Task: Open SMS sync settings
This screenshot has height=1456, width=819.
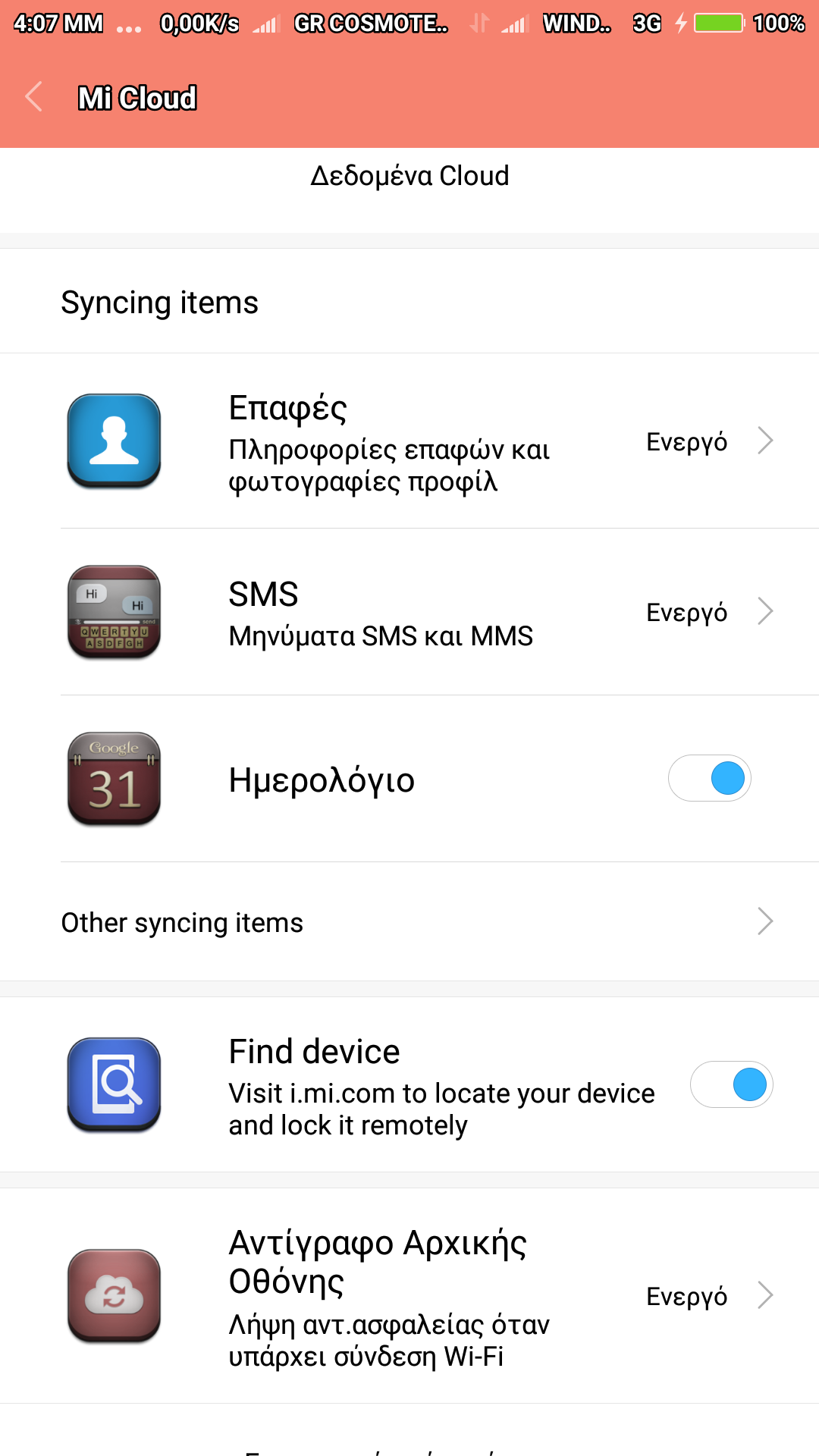Action: point(409,613)
